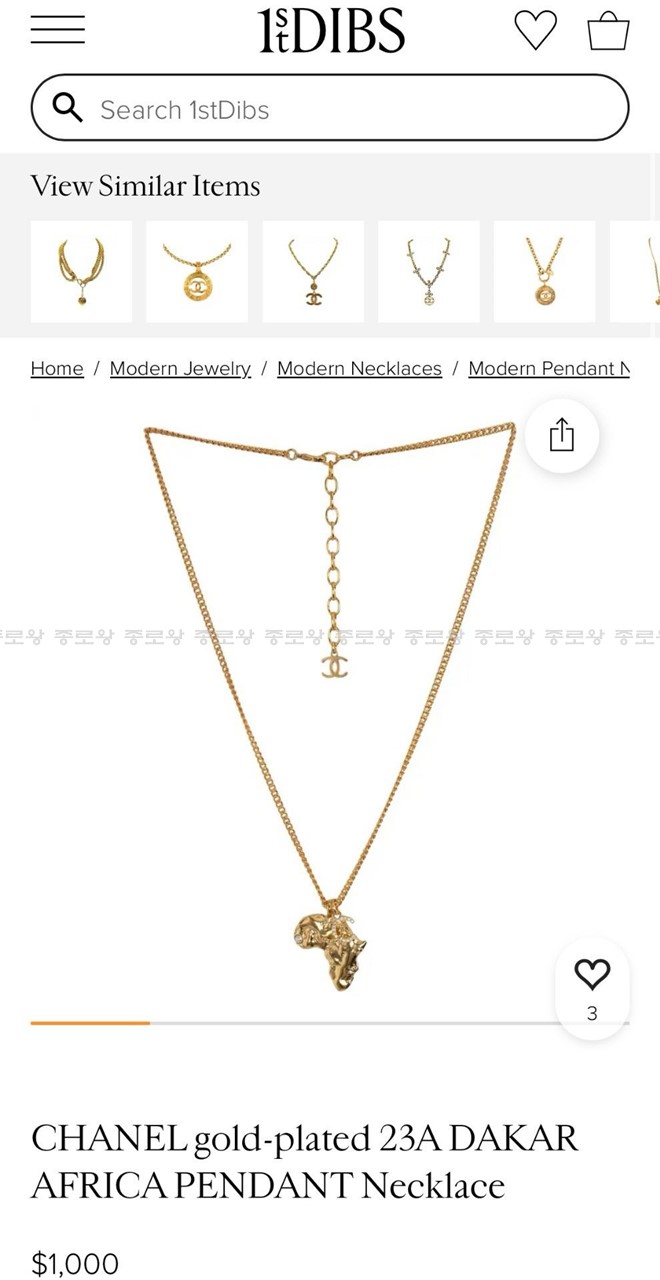
Task: Go to the 1stDibs home logo
Action: [x=331, y=30]
